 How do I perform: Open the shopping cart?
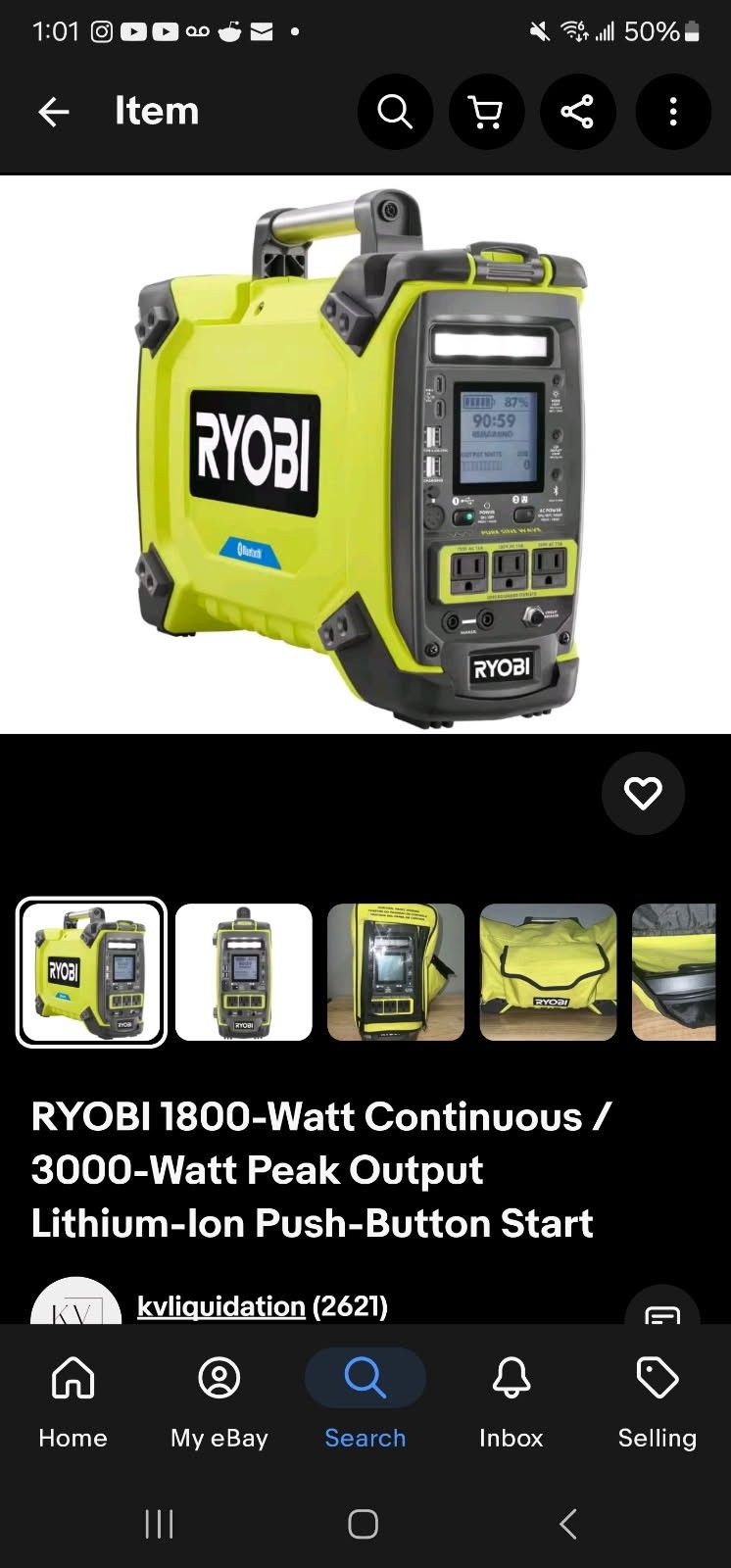486,112
